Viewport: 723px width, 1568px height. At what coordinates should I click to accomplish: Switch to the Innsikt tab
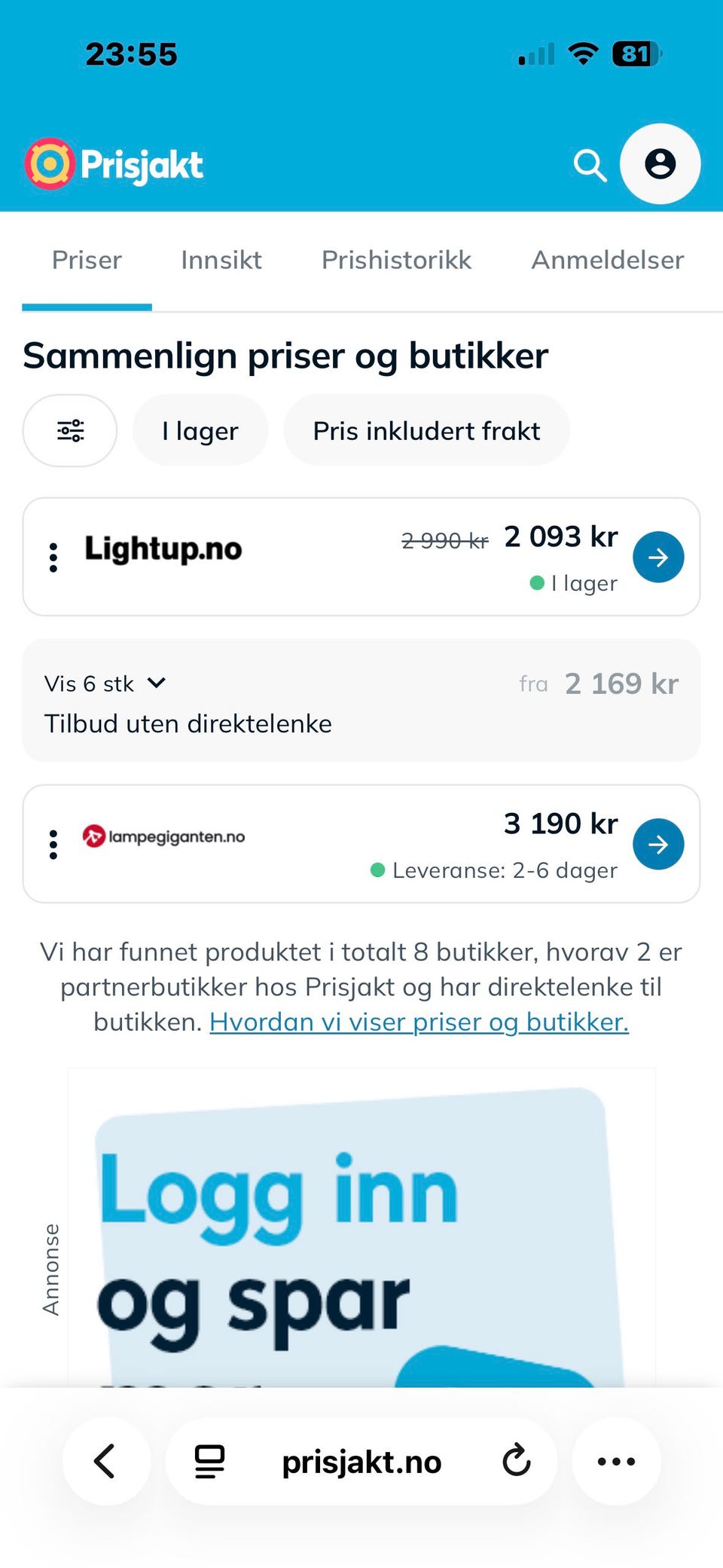point(221,260)
